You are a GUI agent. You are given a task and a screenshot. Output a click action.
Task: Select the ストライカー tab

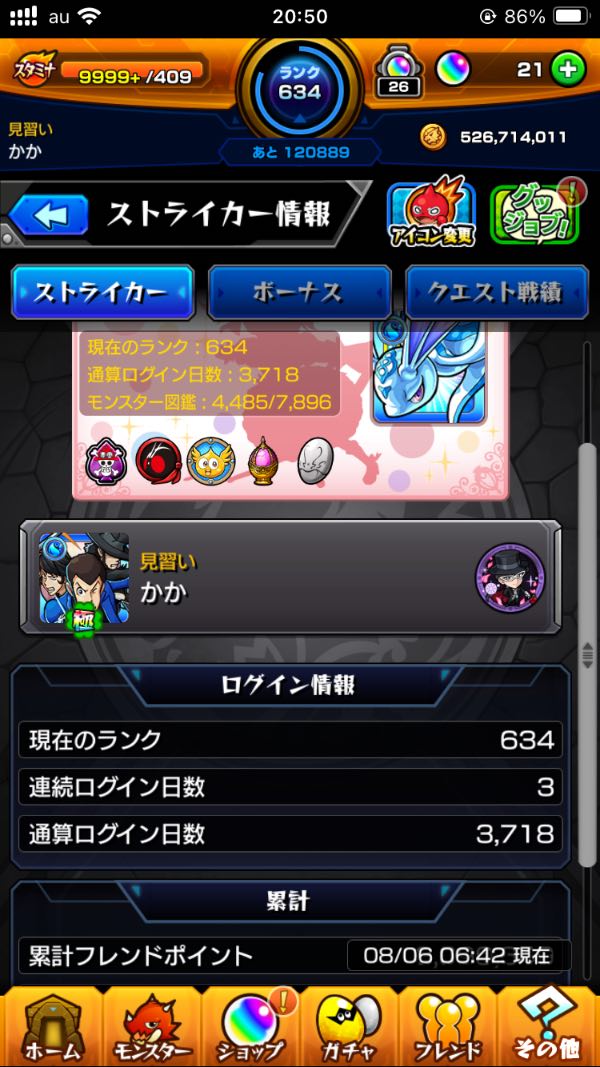pos(103,293)
